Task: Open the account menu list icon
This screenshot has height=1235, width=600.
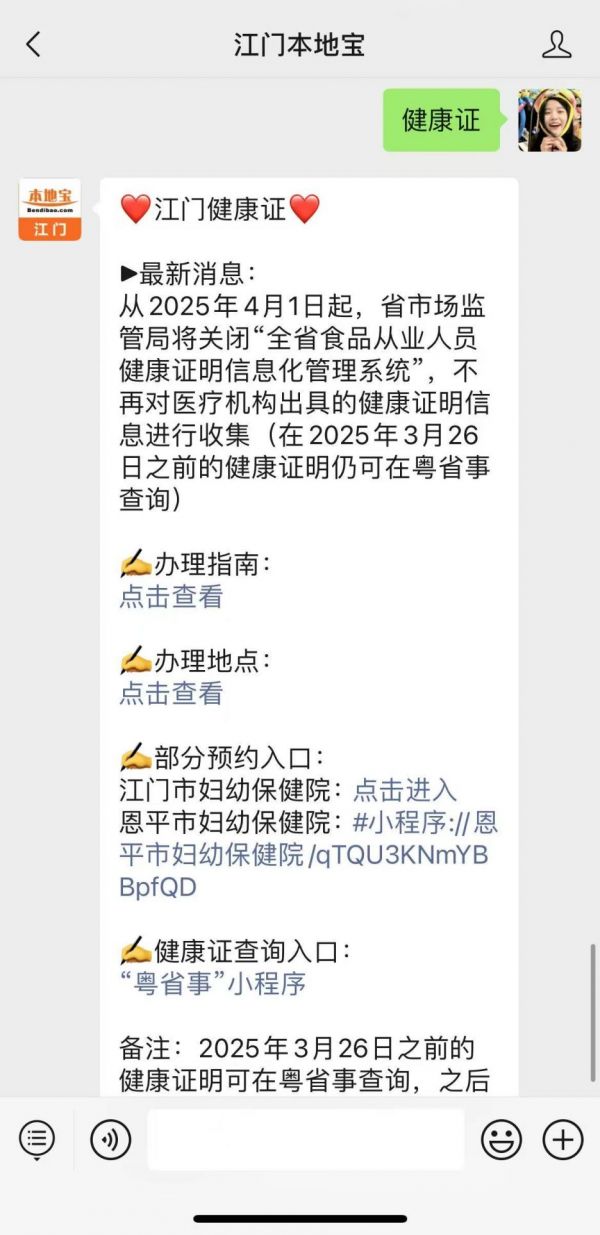Action: tap(37, 1138)
